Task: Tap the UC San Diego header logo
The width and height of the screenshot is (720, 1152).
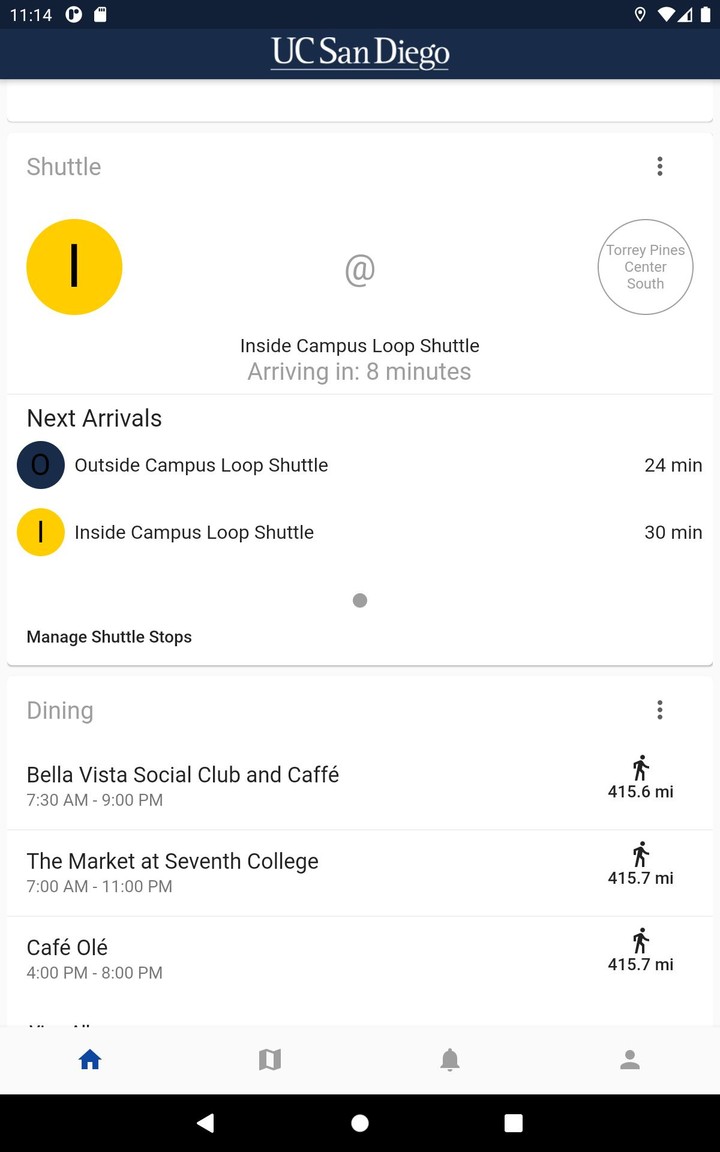Action: coord(360,53)
